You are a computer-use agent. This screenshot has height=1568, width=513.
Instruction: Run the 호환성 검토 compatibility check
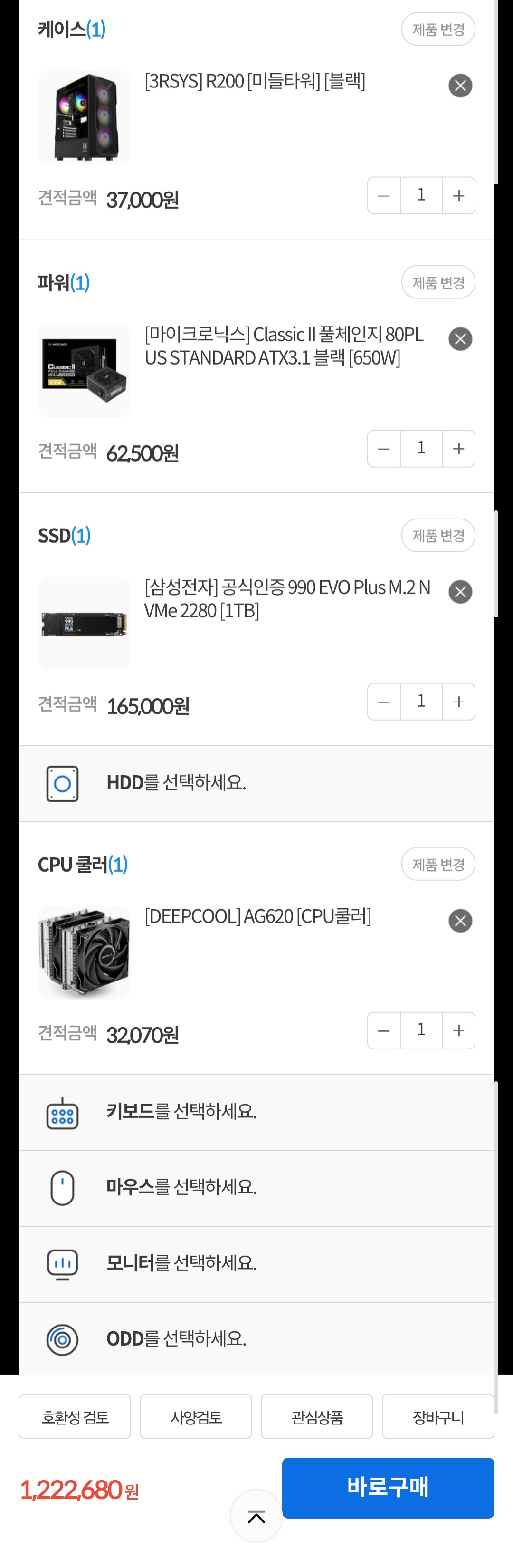75,1416
